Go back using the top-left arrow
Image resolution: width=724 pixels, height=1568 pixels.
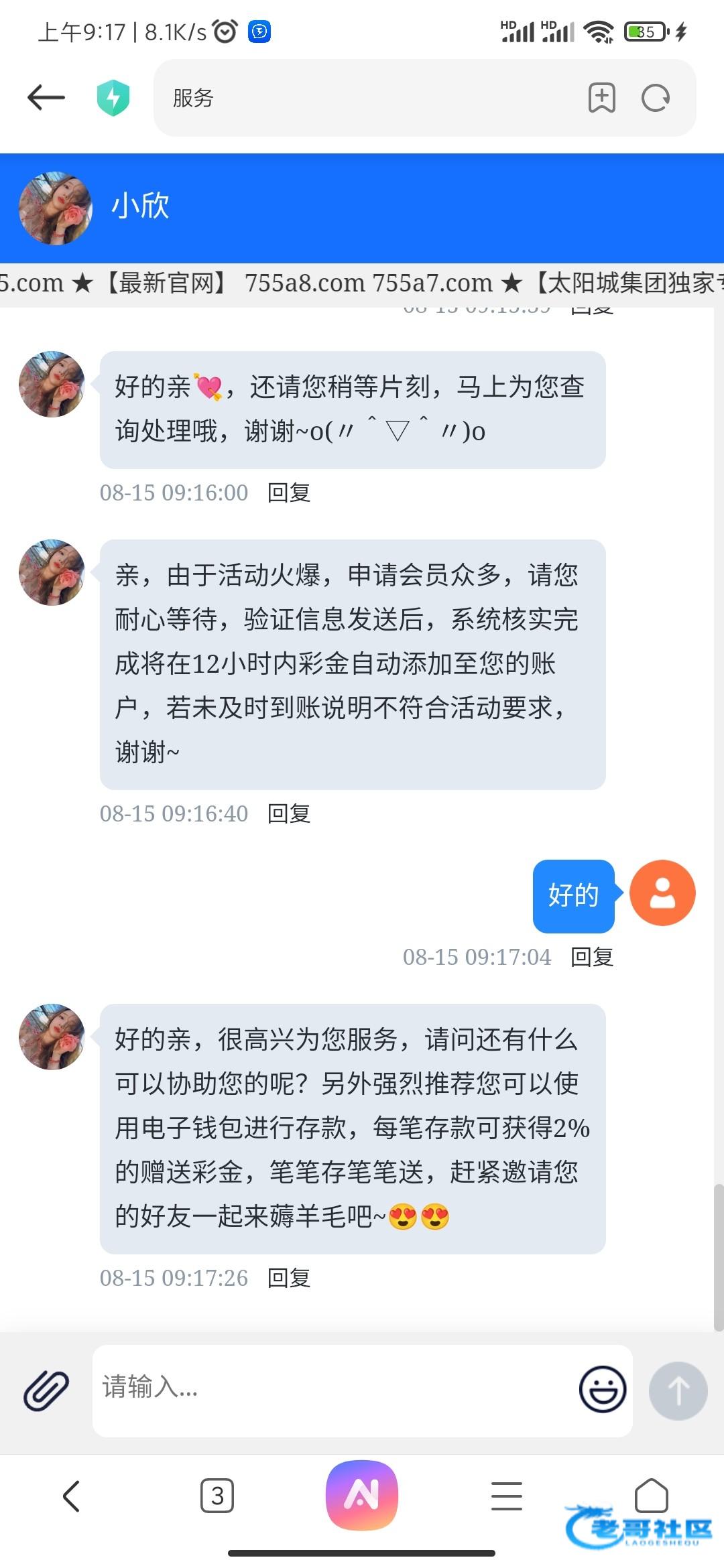46,98
